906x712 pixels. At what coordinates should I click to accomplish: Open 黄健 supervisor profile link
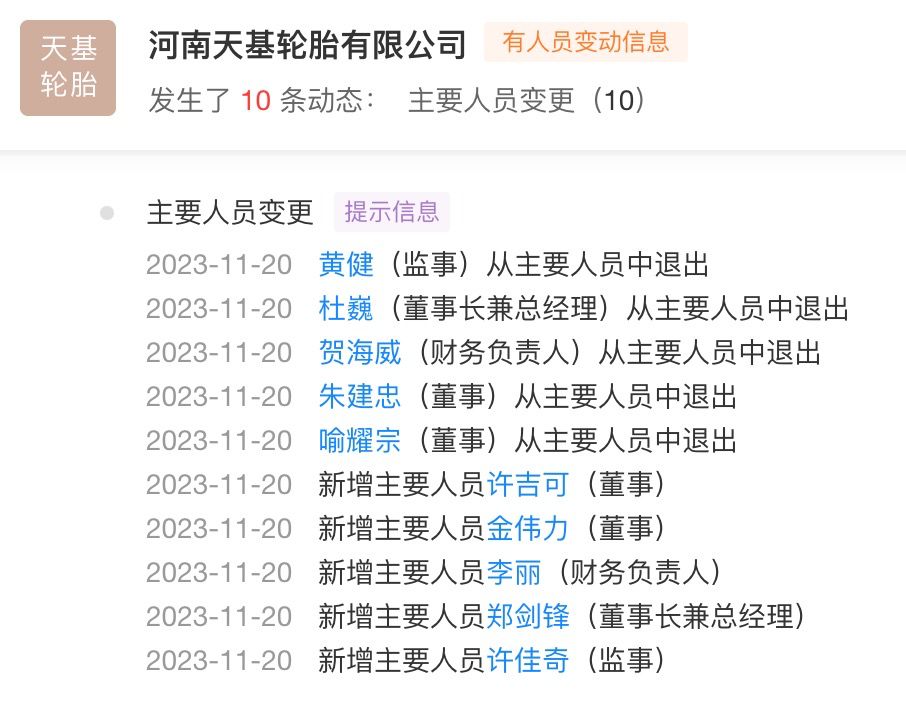[x=346, y=265]
